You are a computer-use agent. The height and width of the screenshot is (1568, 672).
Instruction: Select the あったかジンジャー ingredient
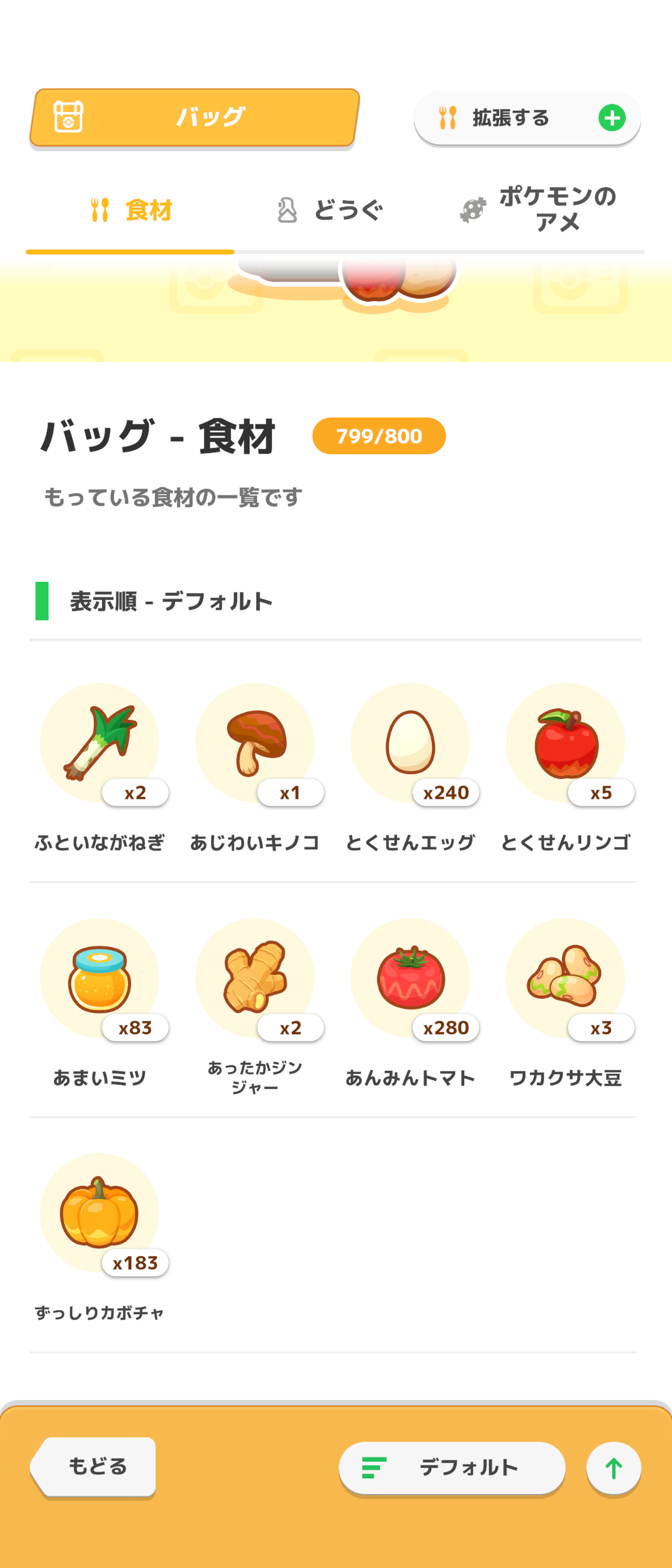point(255,978)
